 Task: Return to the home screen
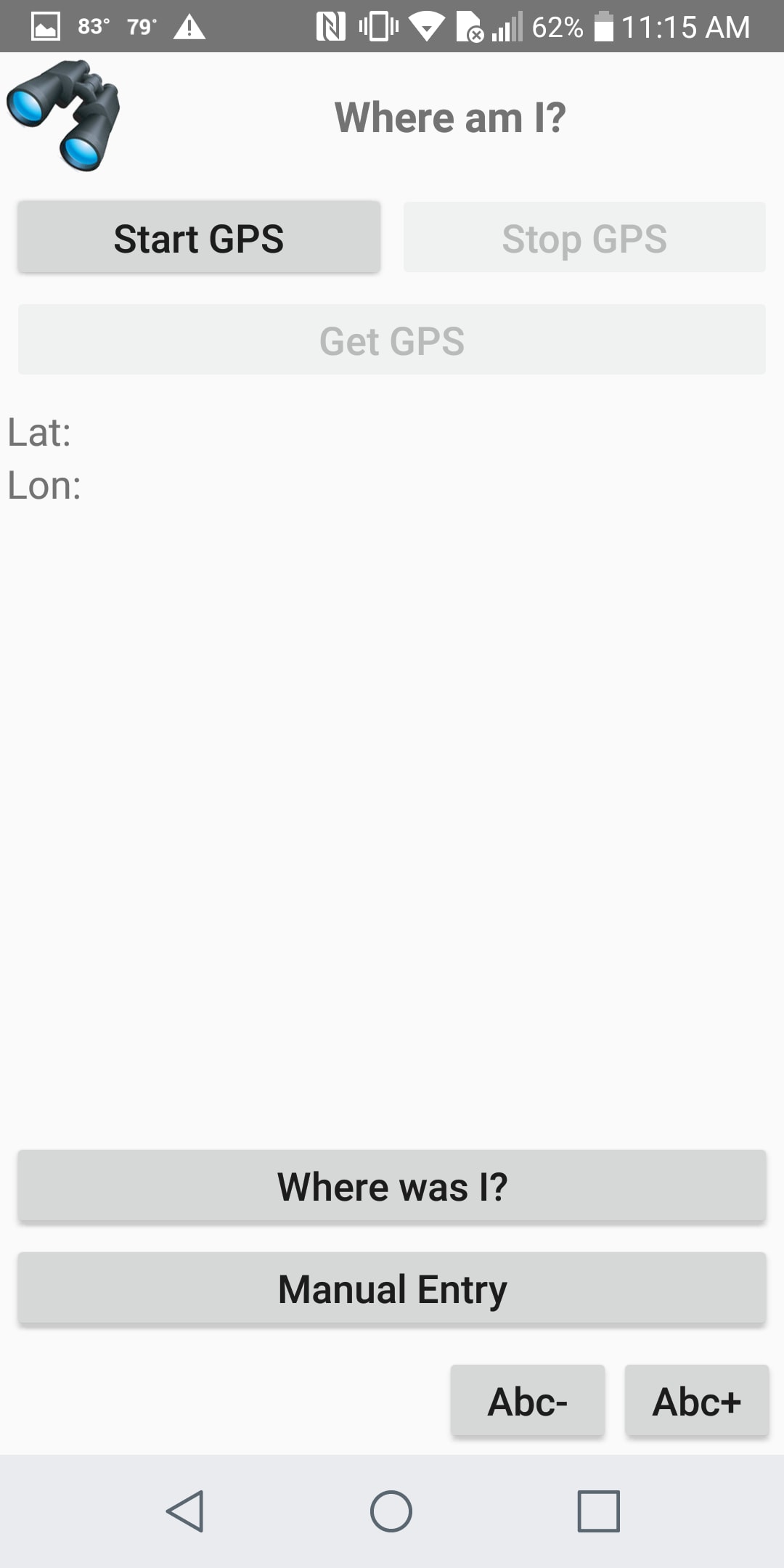pos(391,1511)
